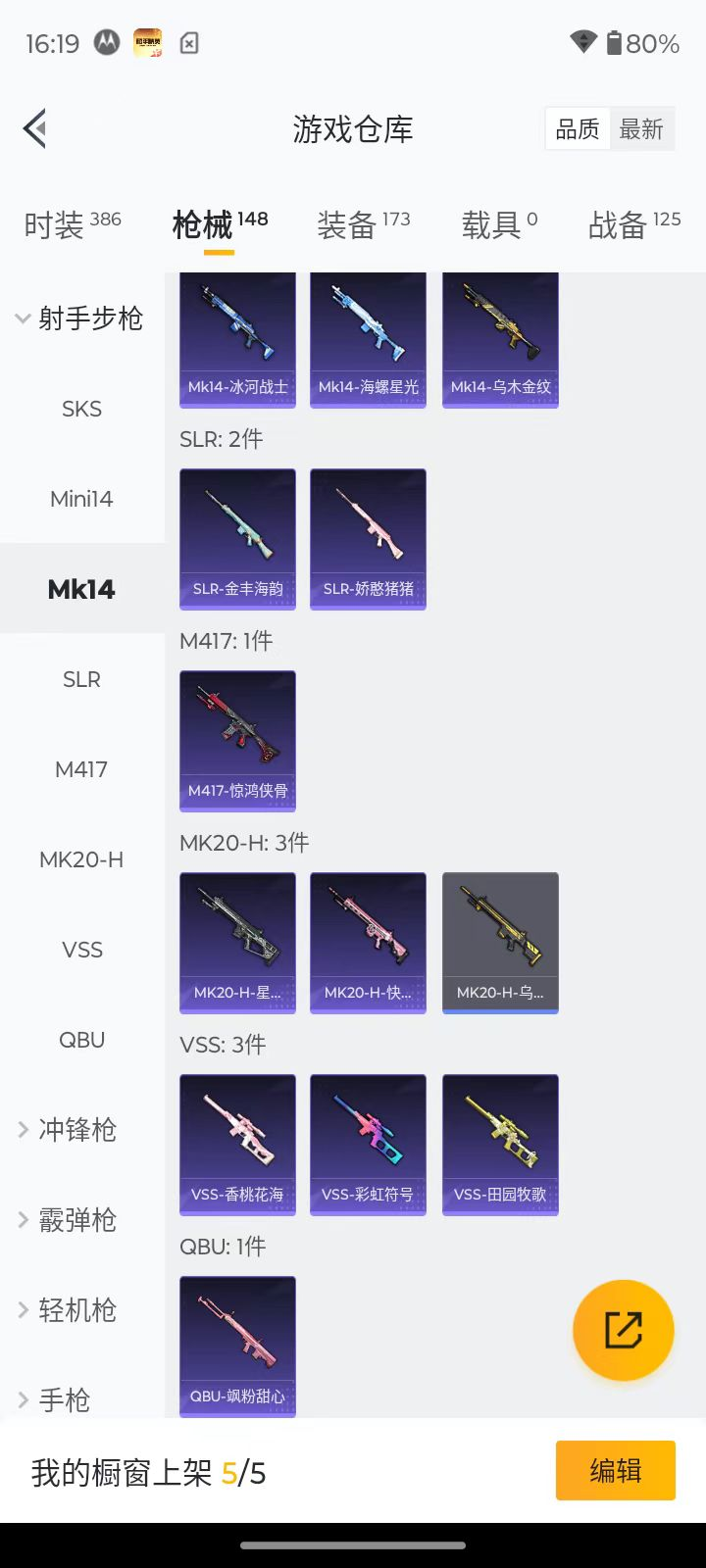Screen dimensions: 706x1568
Task: Sort the warehouse by 最新
Action: tap(641, 129)
